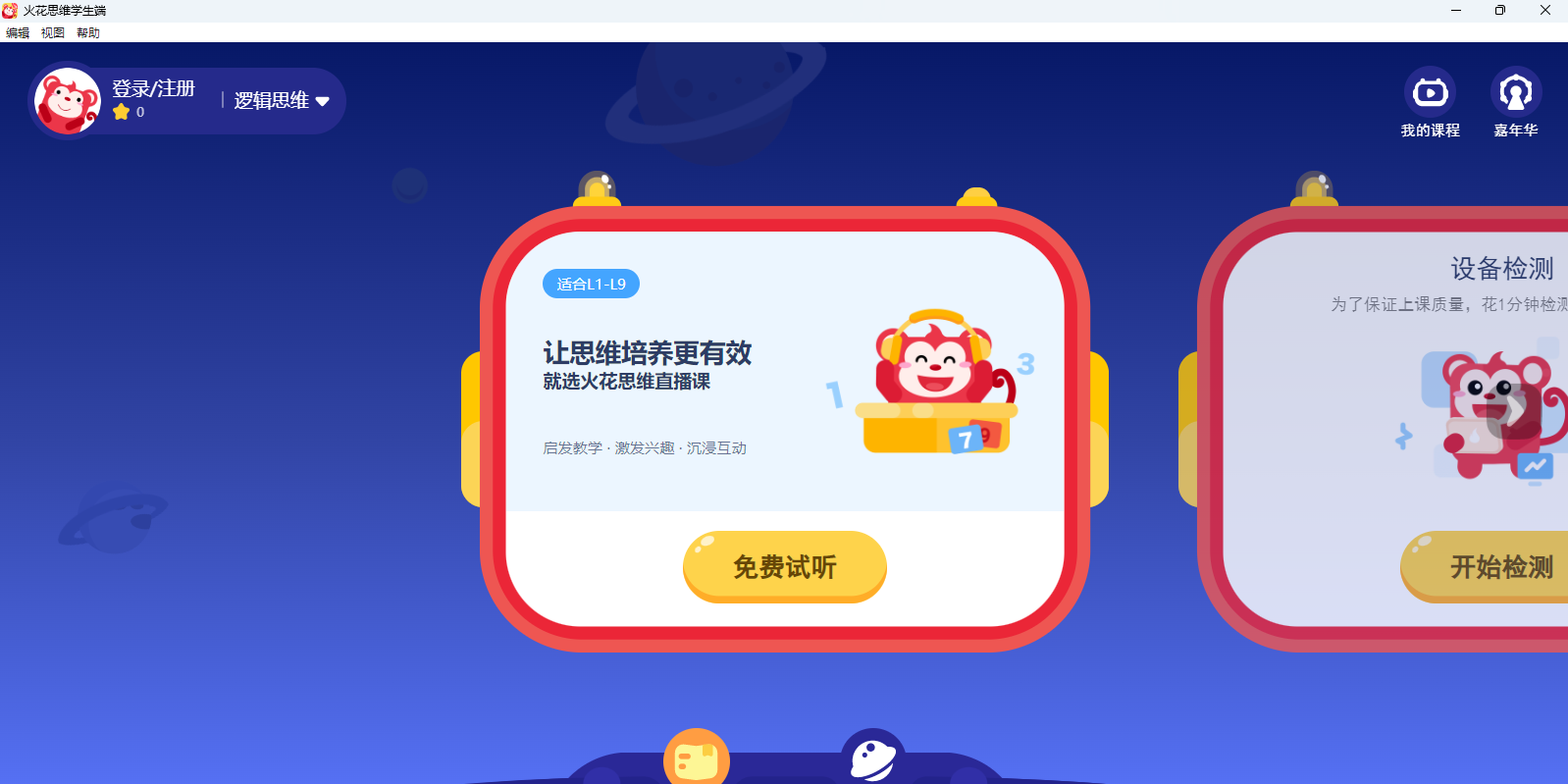
Task: Open the planet icon at bottom
Action: click(872, 759)
